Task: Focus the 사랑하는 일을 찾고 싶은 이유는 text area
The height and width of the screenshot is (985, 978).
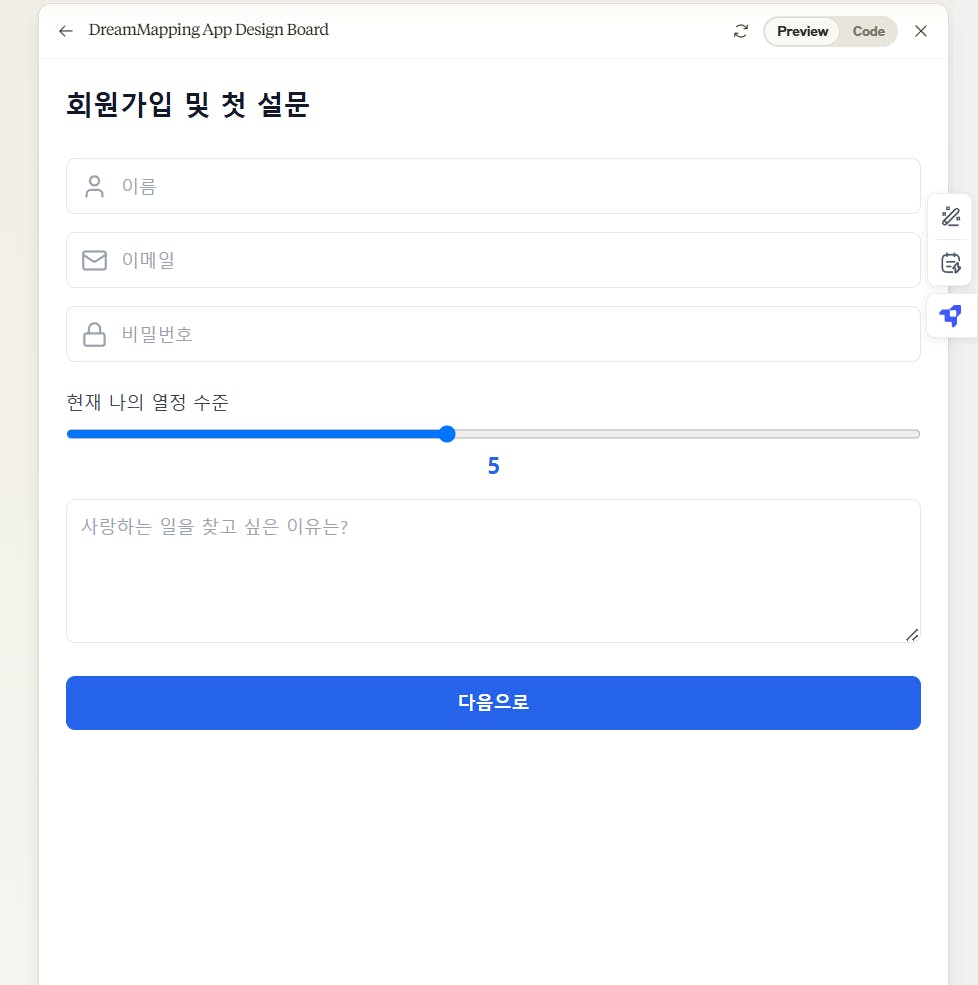Action: click(x=493, y=570)
